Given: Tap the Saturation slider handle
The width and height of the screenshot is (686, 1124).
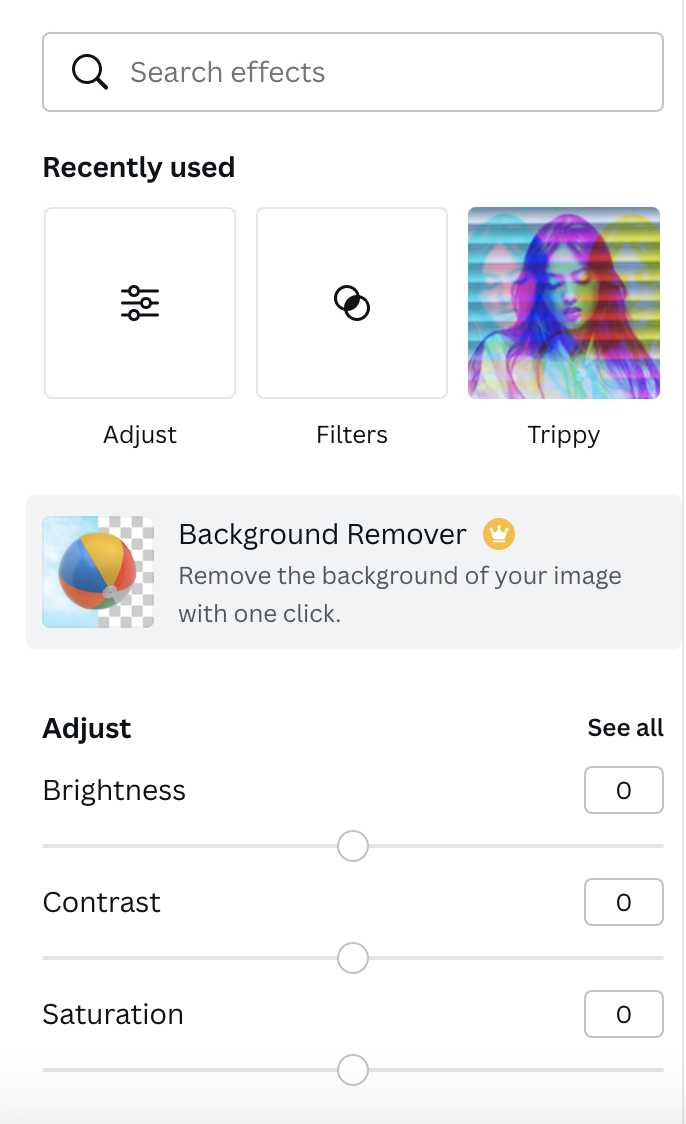Looking at the screenshot, I should coord(353,1070).
